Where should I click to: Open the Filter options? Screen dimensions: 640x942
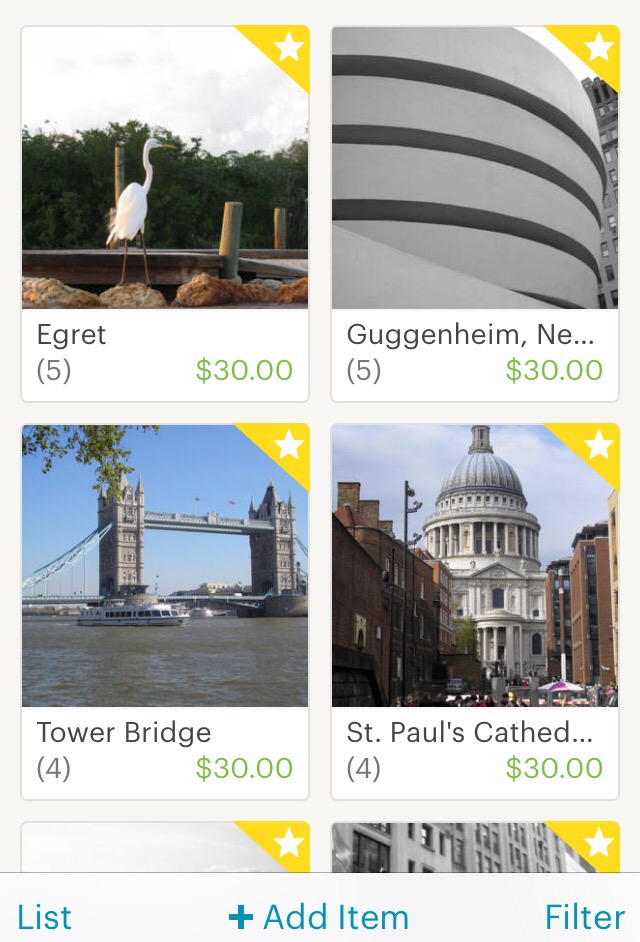[x=584, y=916]
